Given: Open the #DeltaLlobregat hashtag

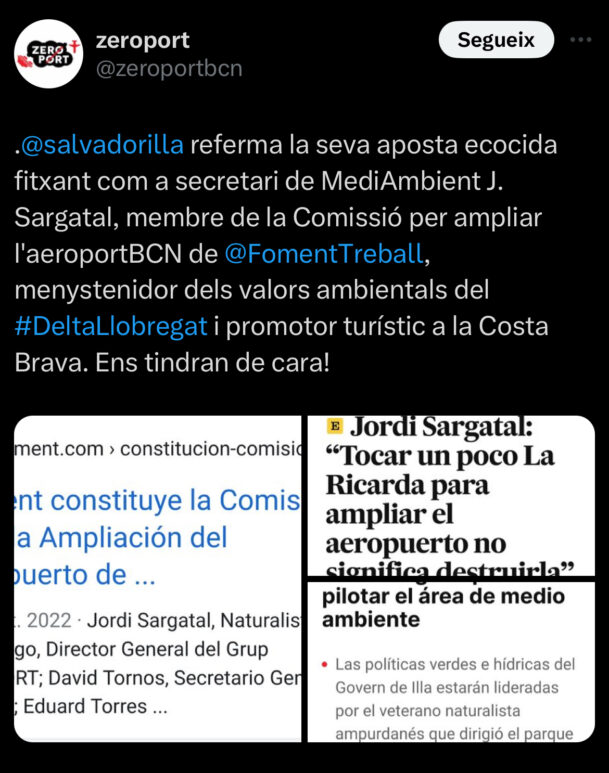Looking at the screenshot, I should 111,327.
